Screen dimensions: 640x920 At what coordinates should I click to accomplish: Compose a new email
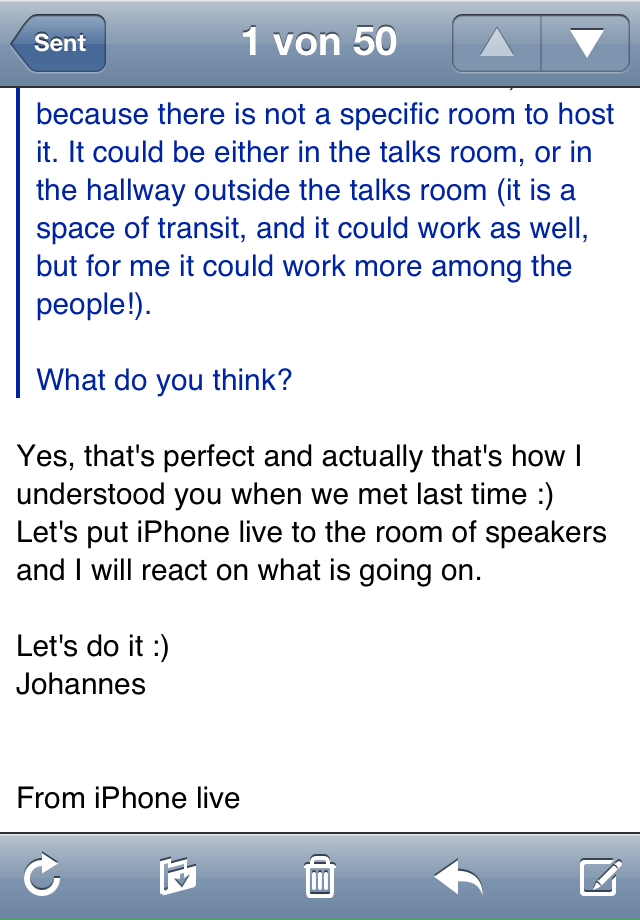(x=601, y=877)
